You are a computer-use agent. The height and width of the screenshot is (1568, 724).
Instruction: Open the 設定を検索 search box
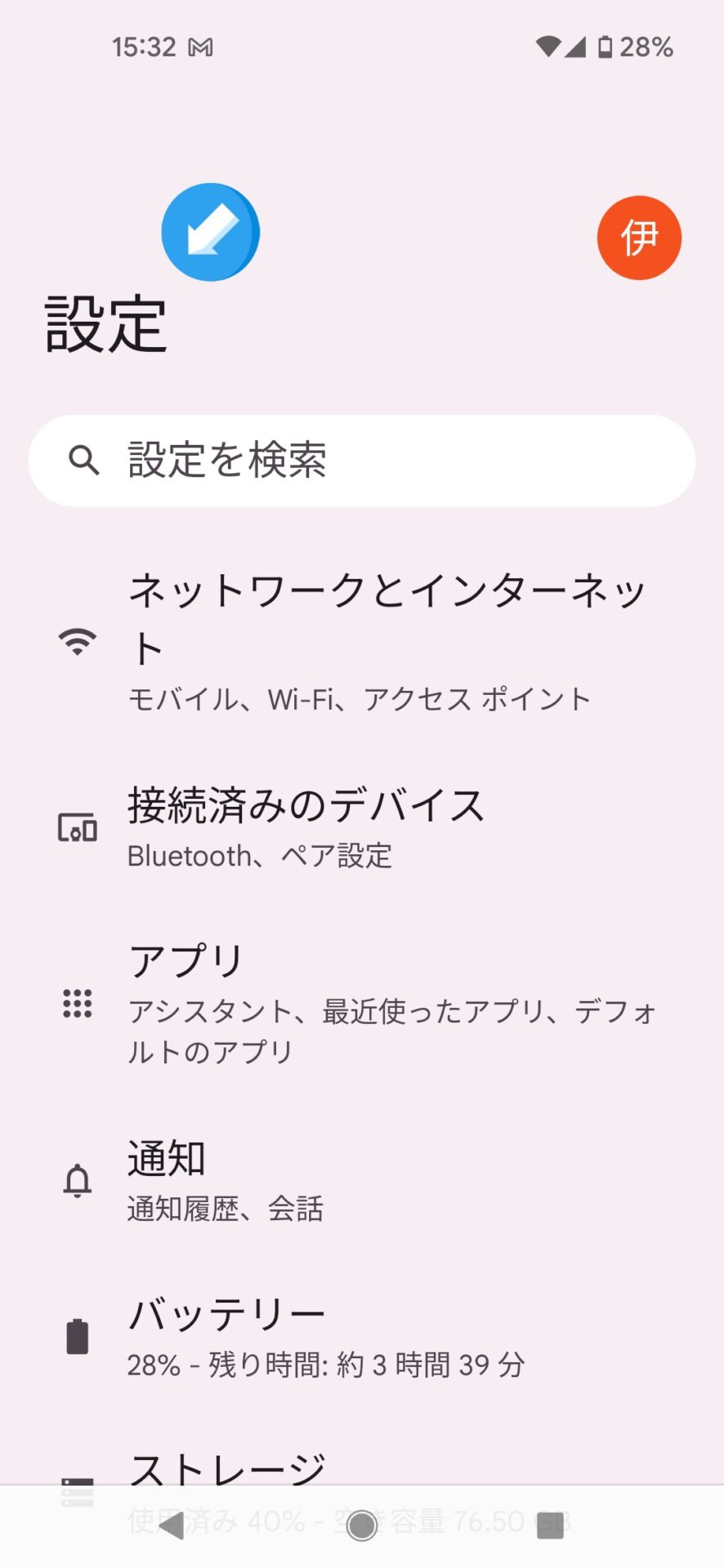362,461
